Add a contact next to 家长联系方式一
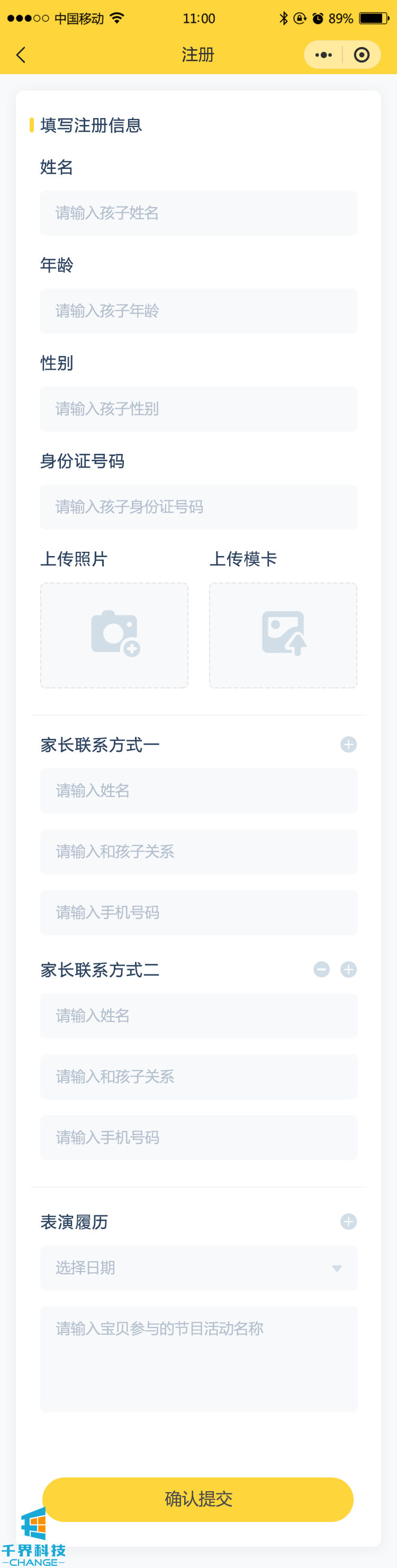 pos(348,745)
